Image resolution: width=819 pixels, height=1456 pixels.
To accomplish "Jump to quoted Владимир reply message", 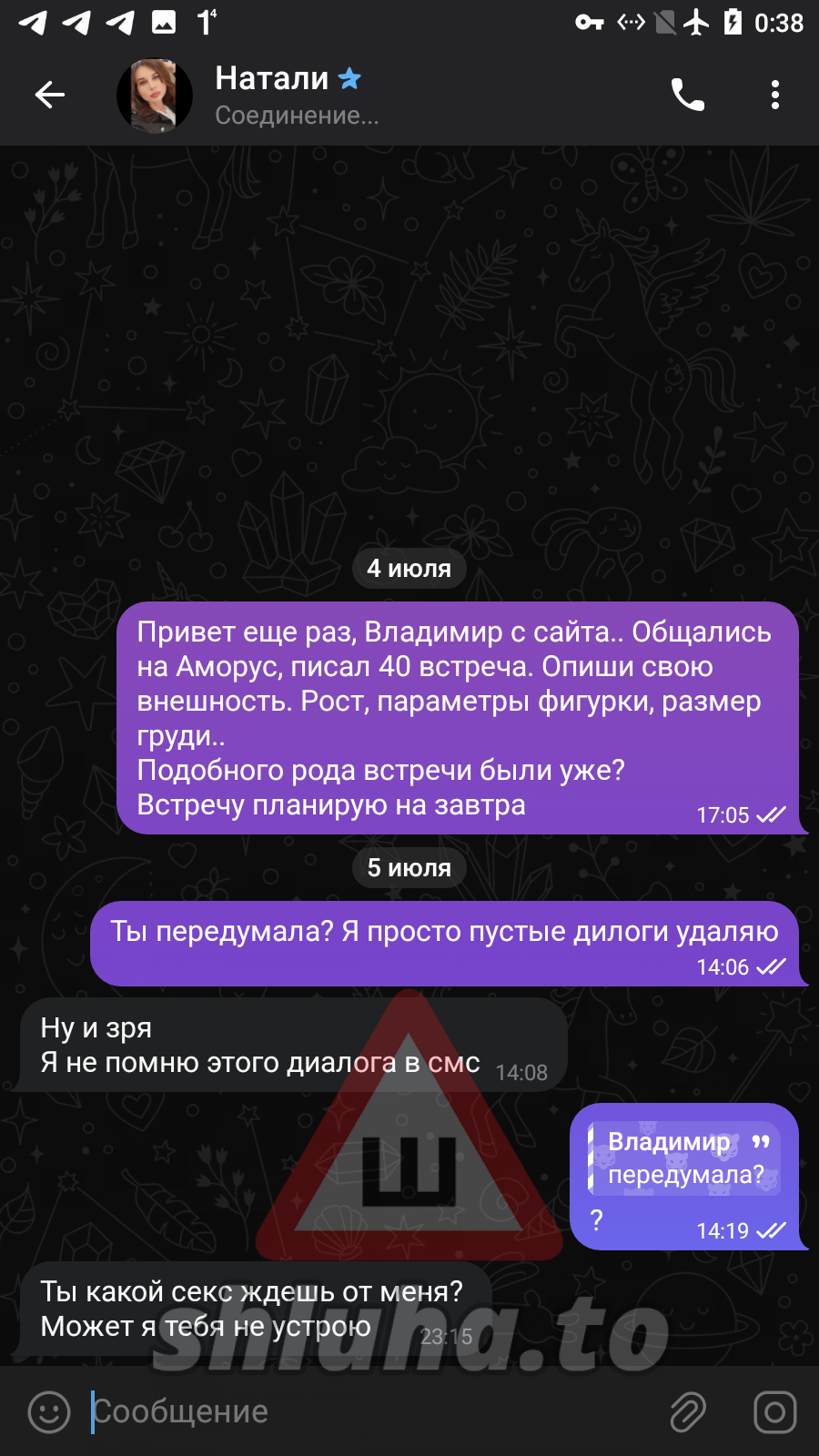I will [684, 1158].
